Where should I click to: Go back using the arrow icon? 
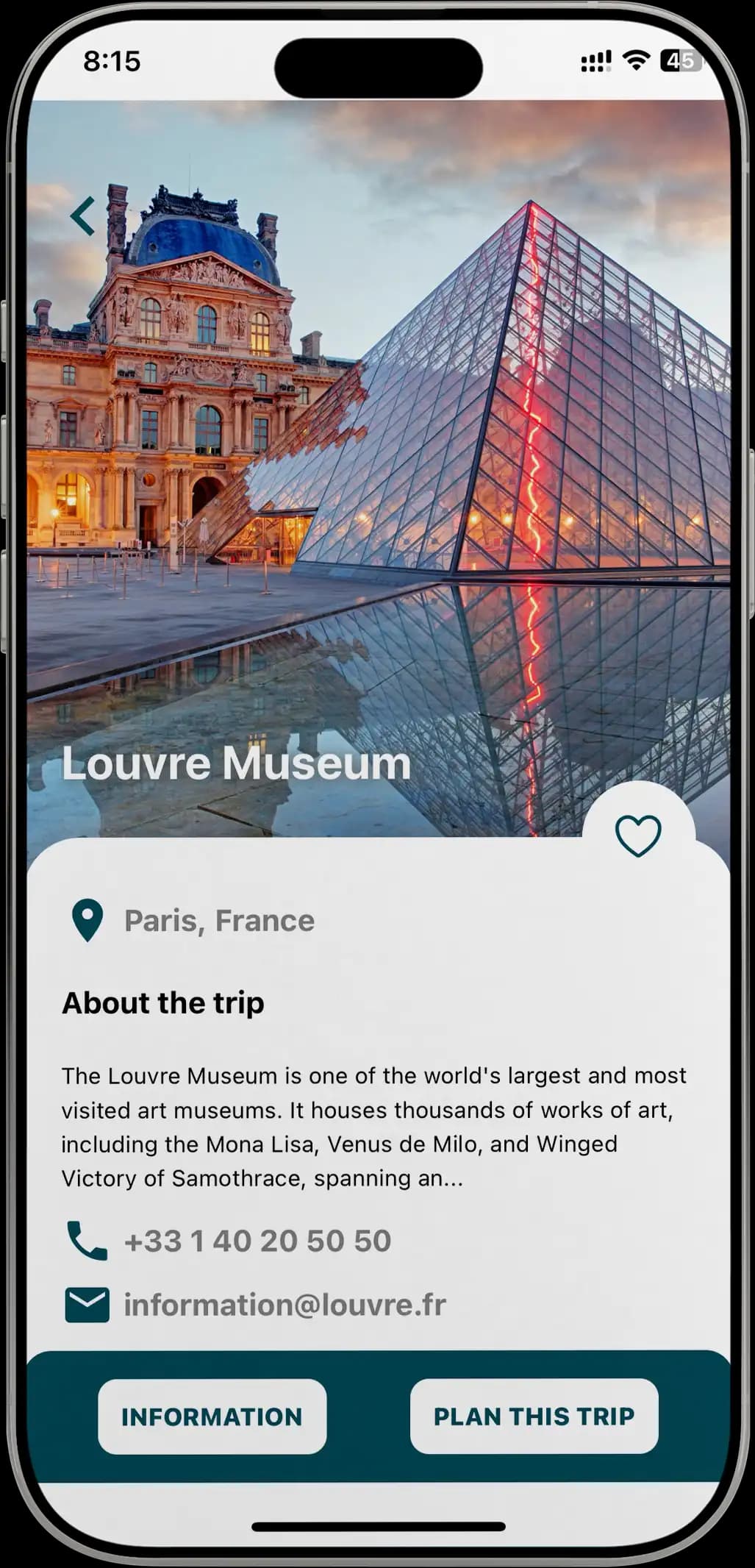[83, 216]
